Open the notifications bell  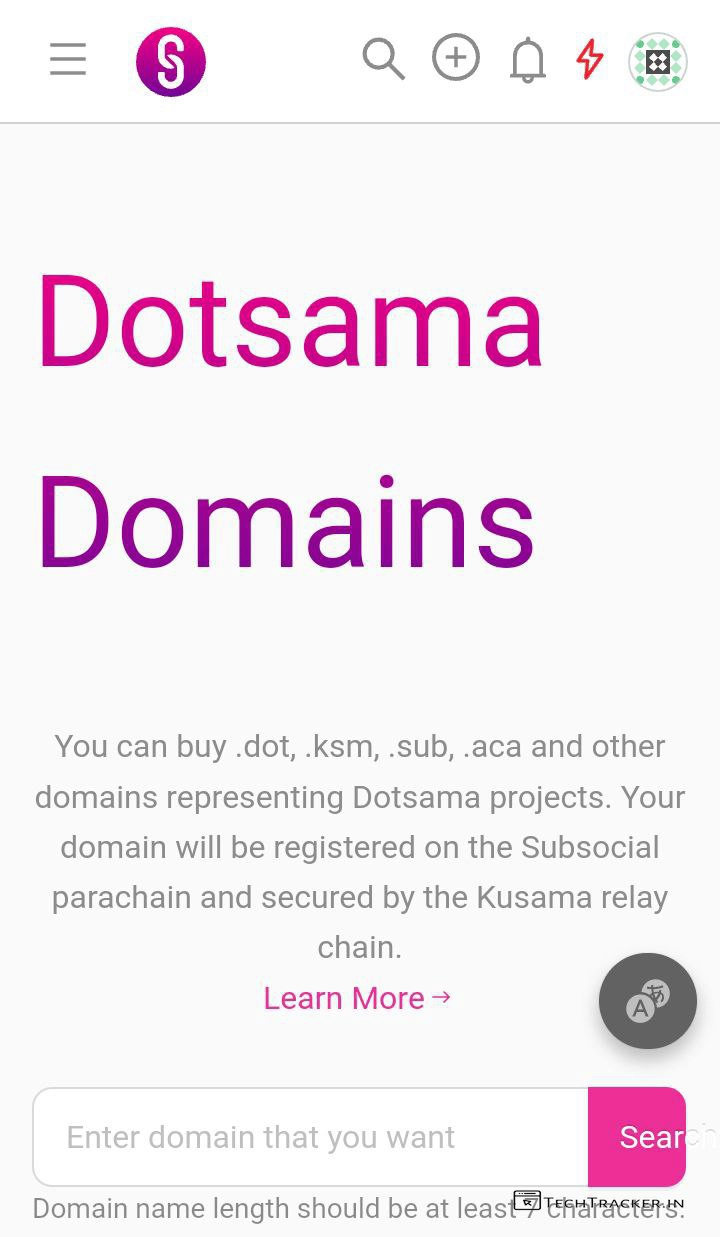tap(528, 61)
